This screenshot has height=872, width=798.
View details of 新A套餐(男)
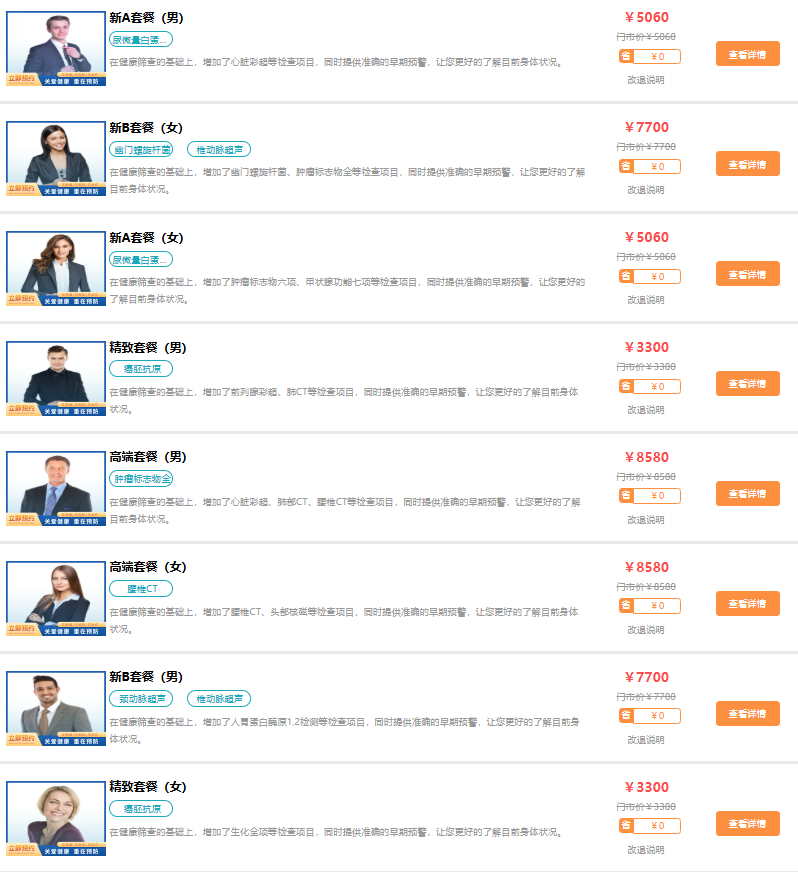pyautogui.click(x=747, y=54)
